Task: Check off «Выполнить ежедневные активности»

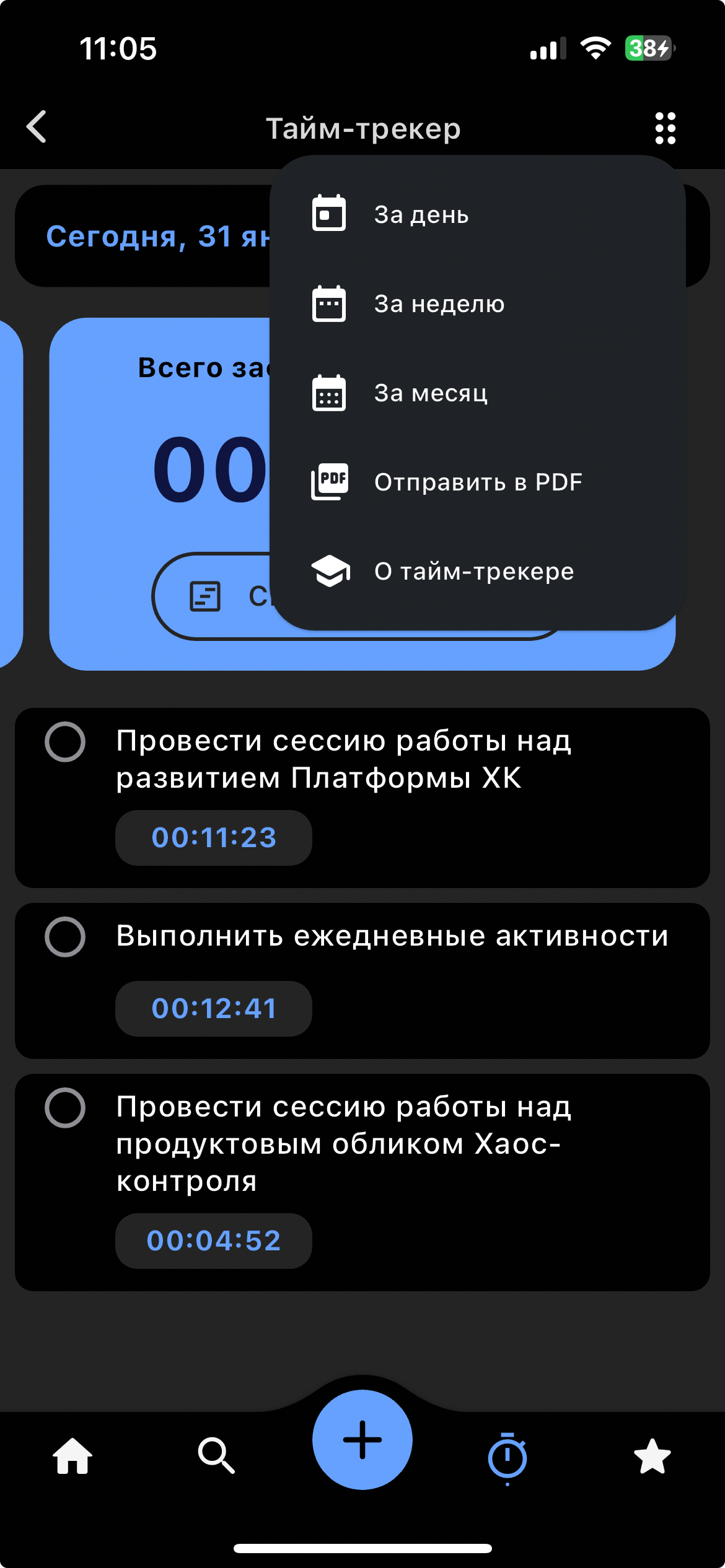Action: pos(65,937)
